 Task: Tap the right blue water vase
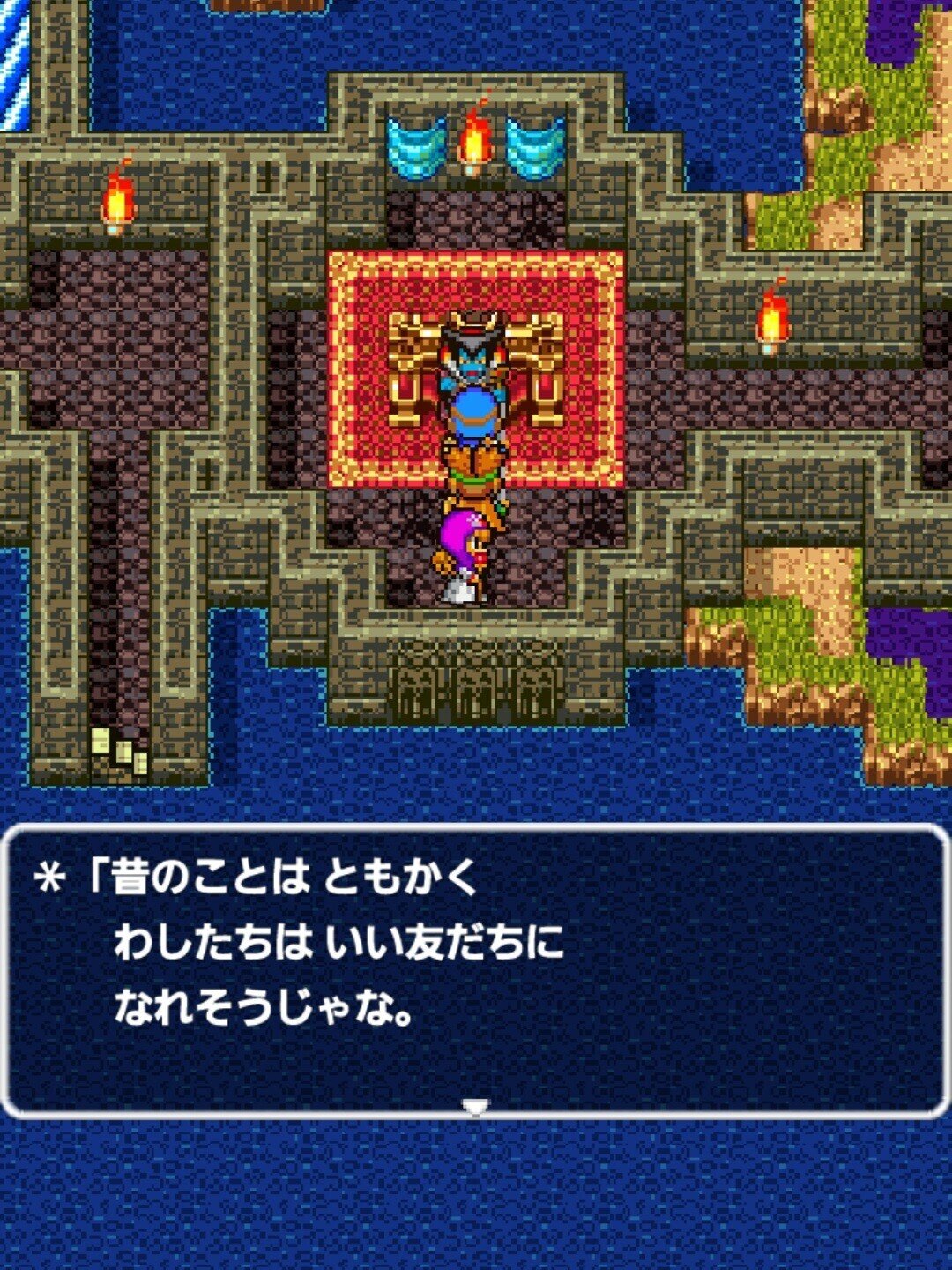[535, 148]
